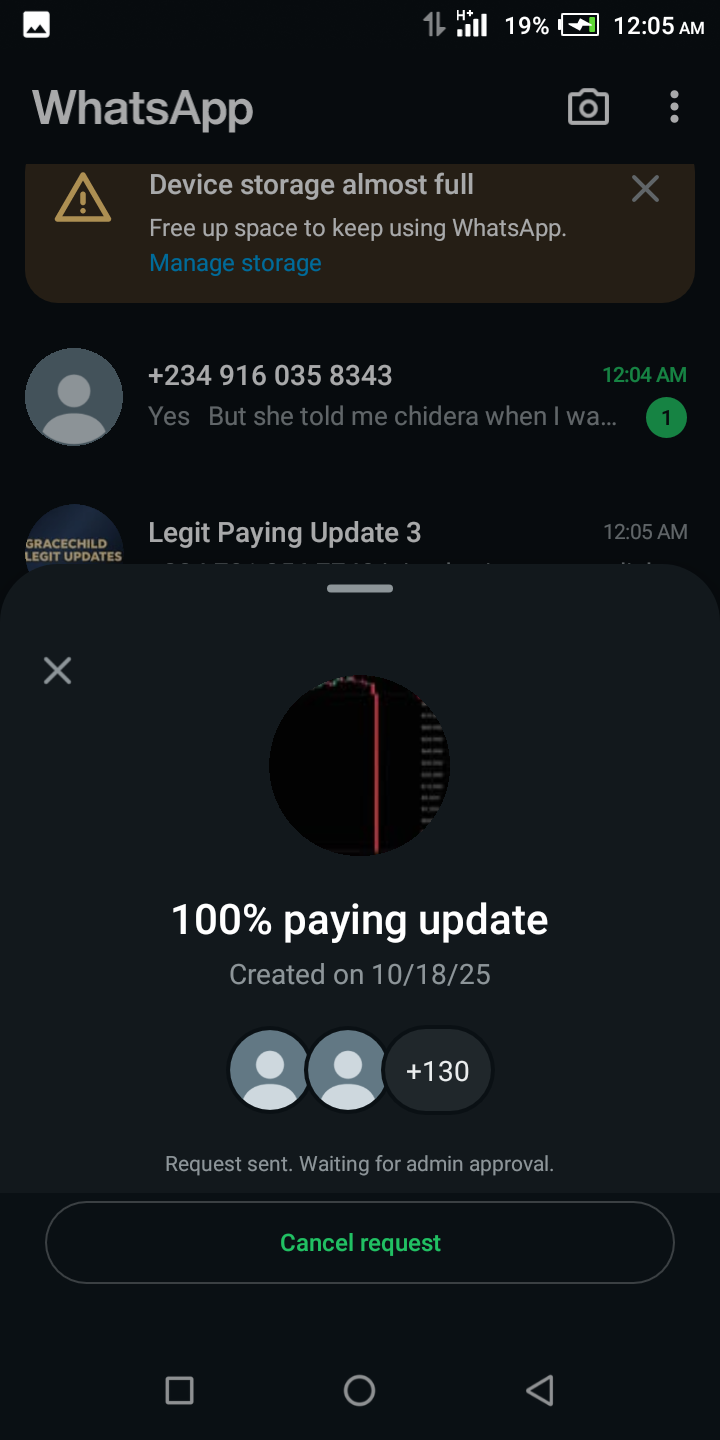Go to the home screen
Viewport: 720px width, 1440px height.
pyautogui.click(x=359, y=1389)
